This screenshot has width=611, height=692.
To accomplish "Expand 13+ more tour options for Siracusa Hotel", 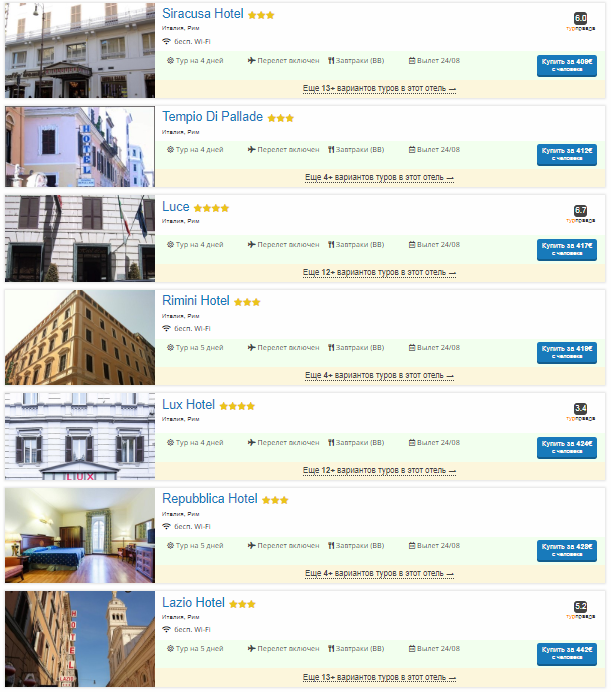I will coord(378,89).
